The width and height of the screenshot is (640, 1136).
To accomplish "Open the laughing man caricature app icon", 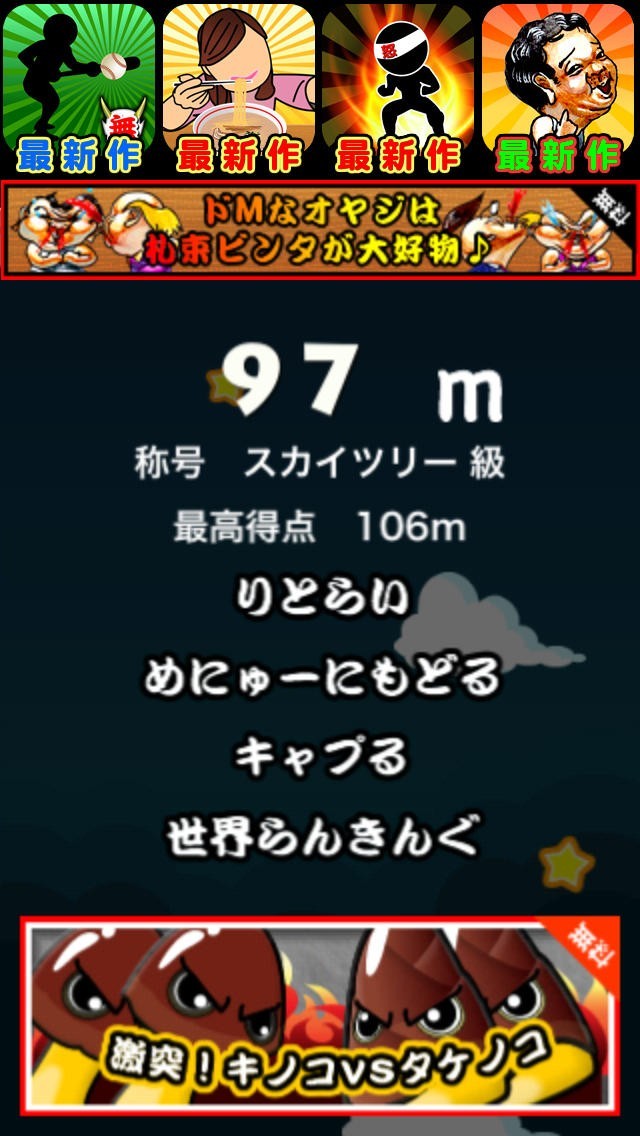I will [558, 88].
